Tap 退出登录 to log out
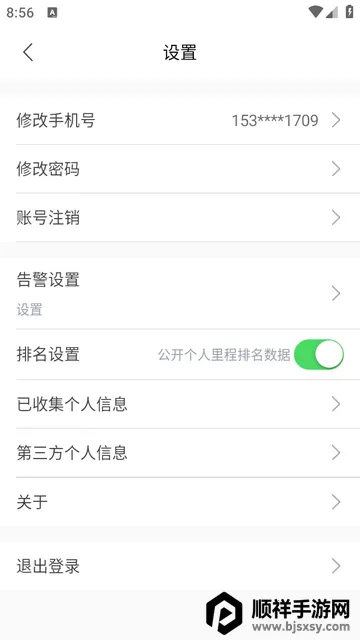360x640 pixels. pyautogui.click(x=180, y=566)
